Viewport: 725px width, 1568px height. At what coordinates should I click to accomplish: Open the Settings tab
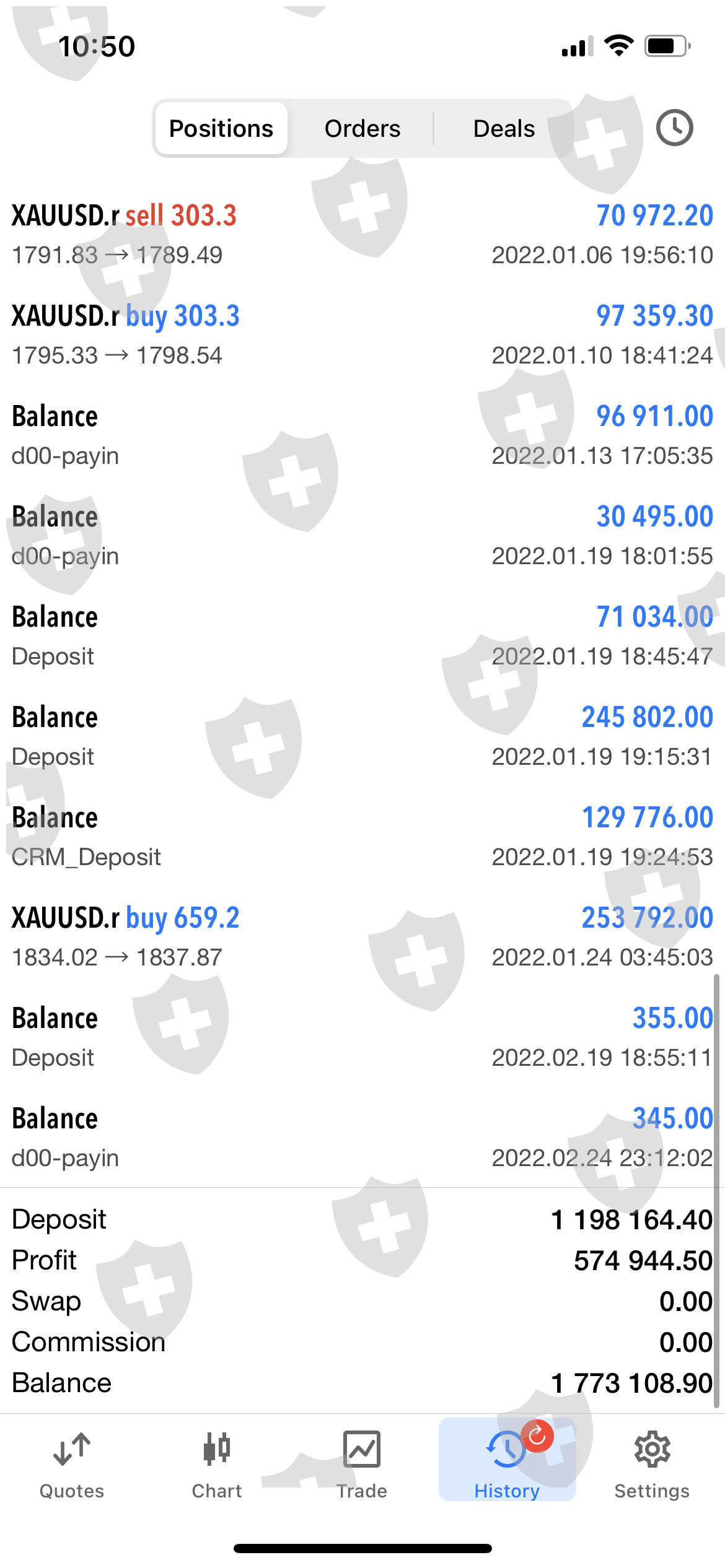(x=652, y=1464)
